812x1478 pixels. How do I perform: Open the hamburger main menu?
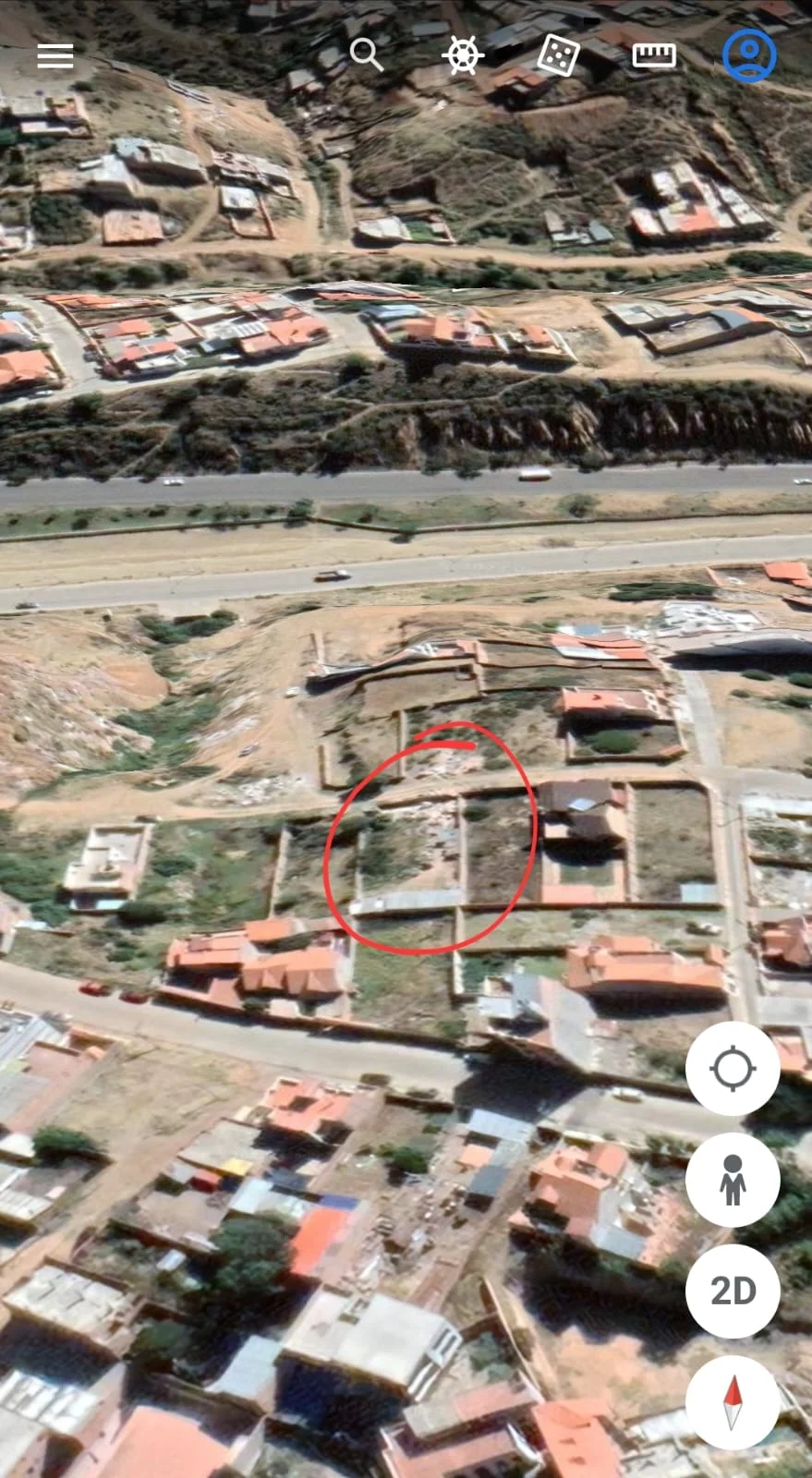click(x=55, y=55)
